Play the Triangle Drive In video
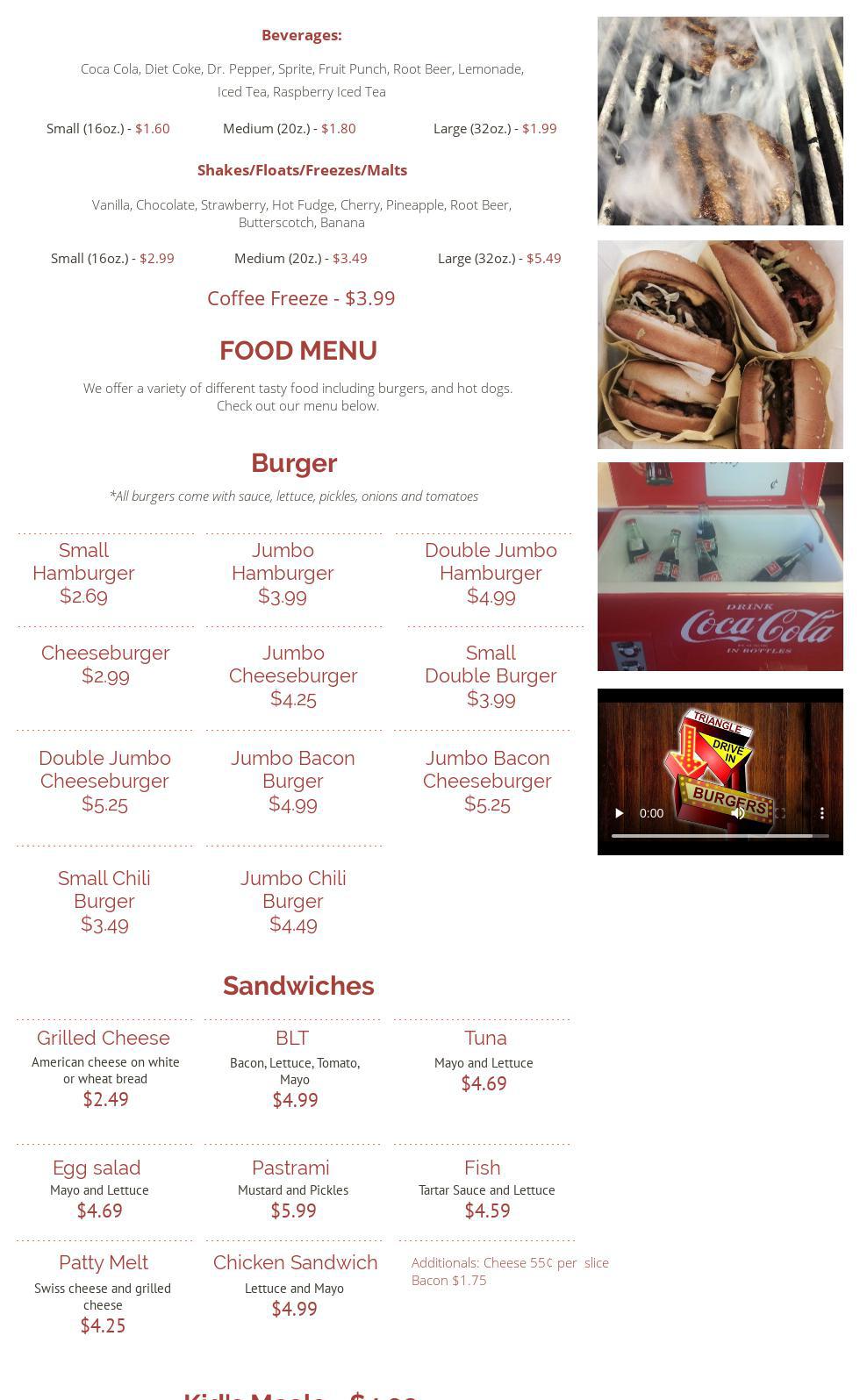The width and height of the screenshot is (860, 1400). click(620, 813)
